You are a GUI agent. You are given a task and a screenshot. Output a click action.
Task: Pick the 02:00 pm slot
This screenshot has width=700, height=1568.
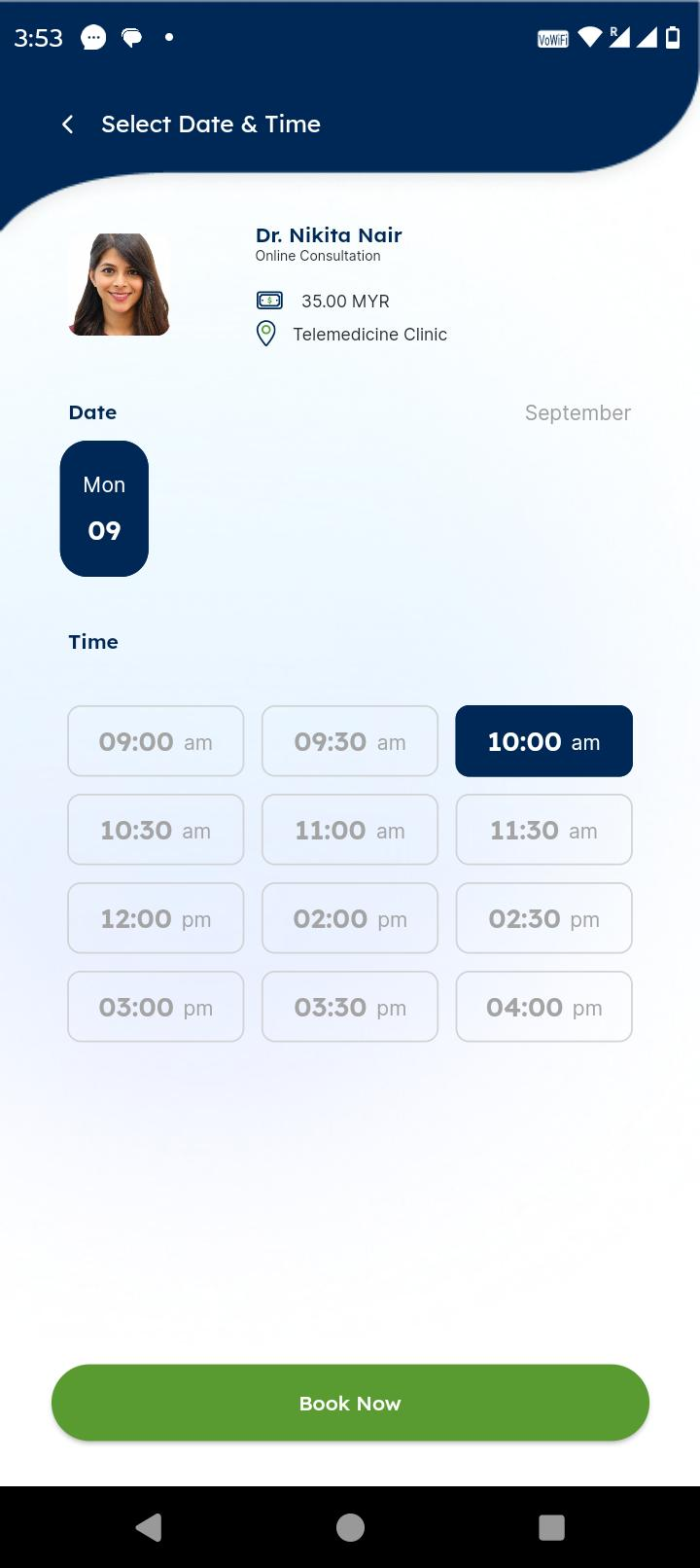(350, 918)
